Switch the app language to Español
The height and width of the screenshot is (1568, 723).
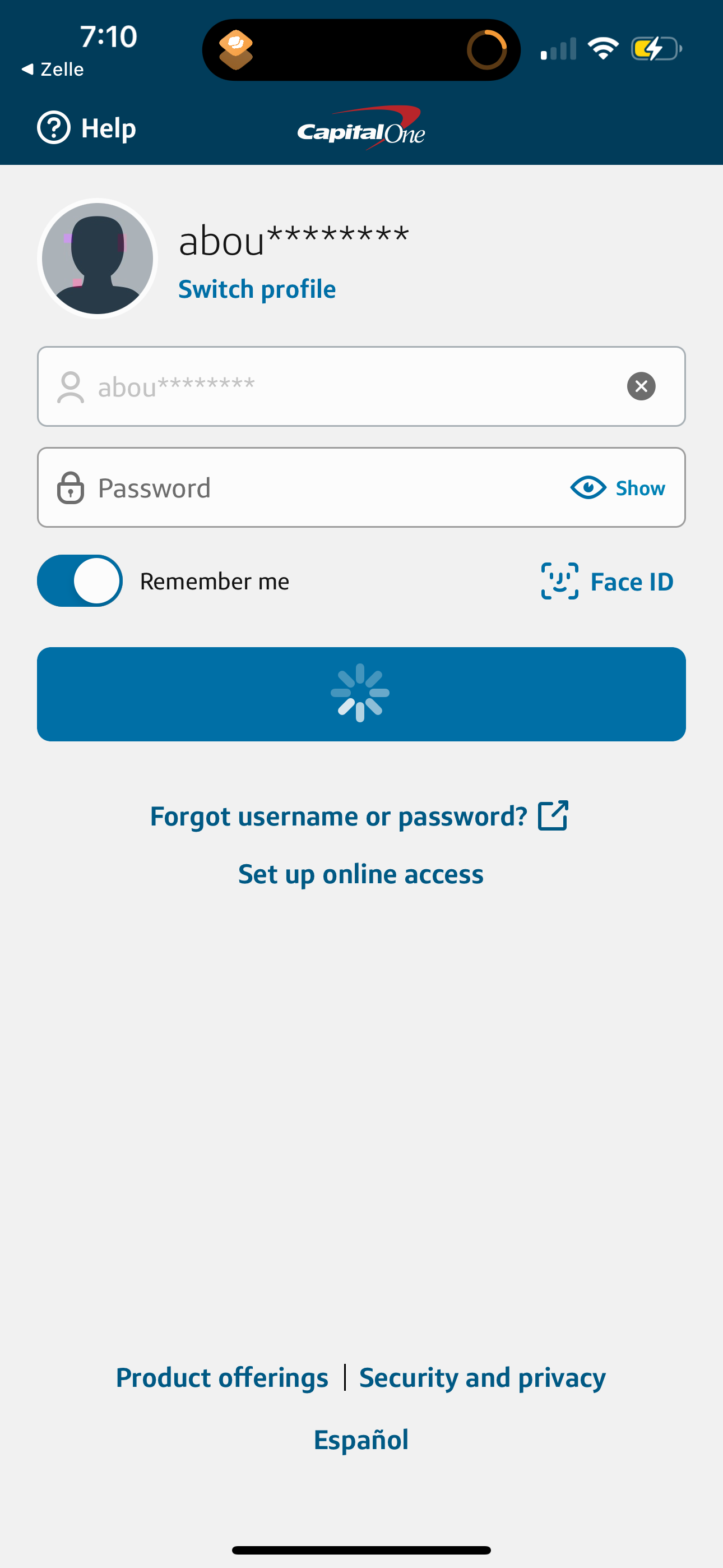(x=361, y=1439)
